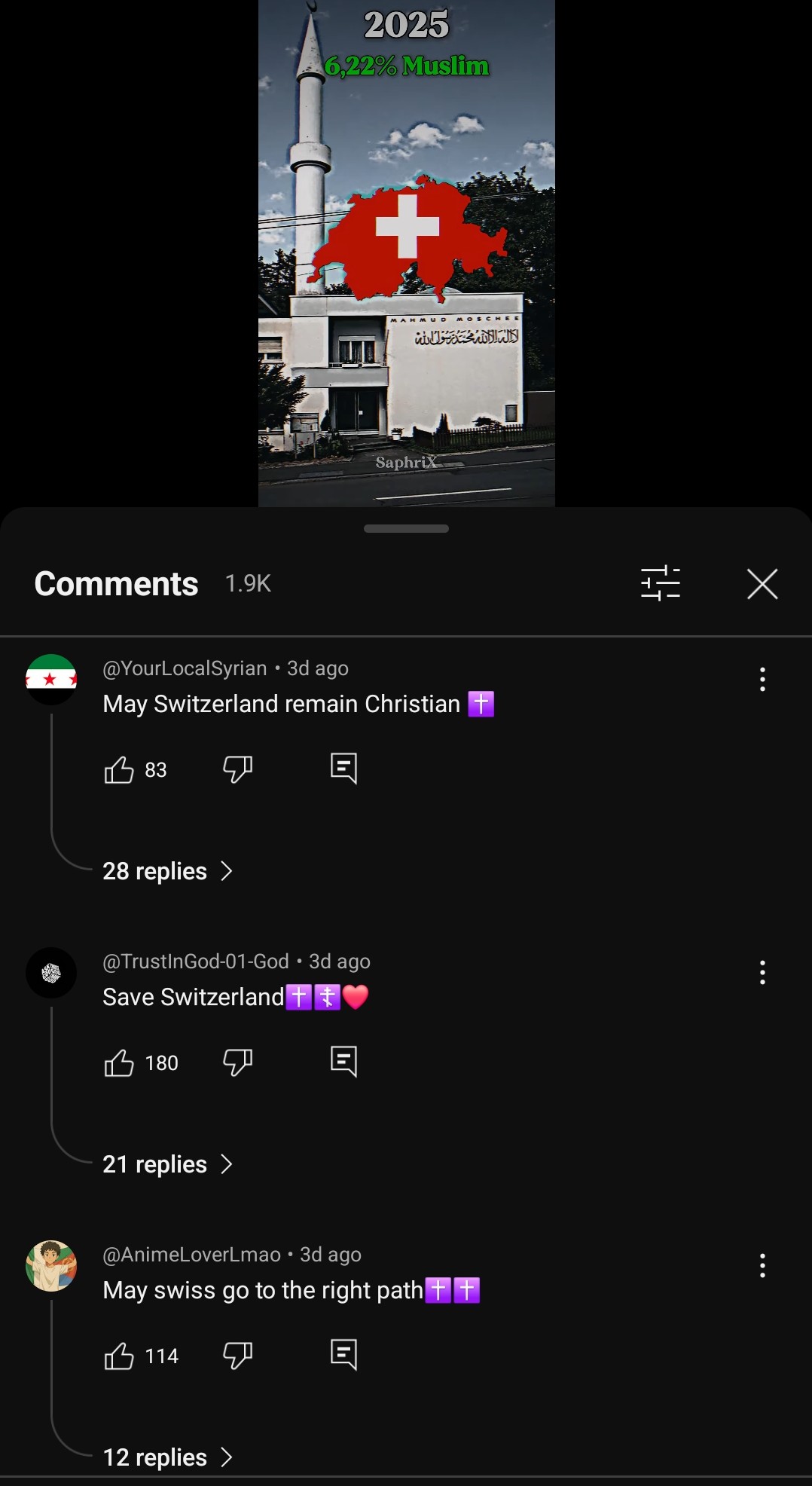
Task: Expand the 28 replies thread
Action: [x=167, y=871]
